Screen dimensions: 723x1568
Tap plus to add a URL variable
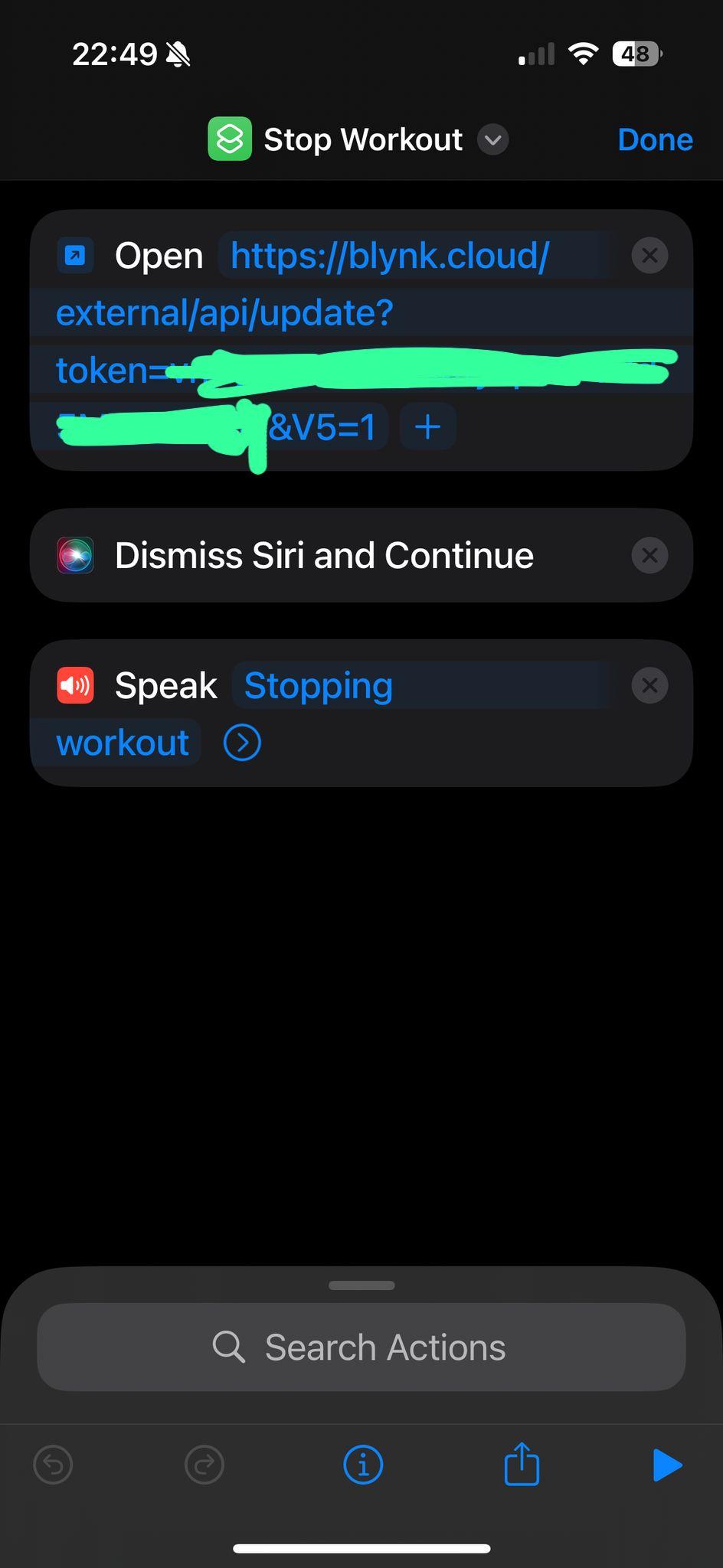pyautogui.click(x=427, y=426)
